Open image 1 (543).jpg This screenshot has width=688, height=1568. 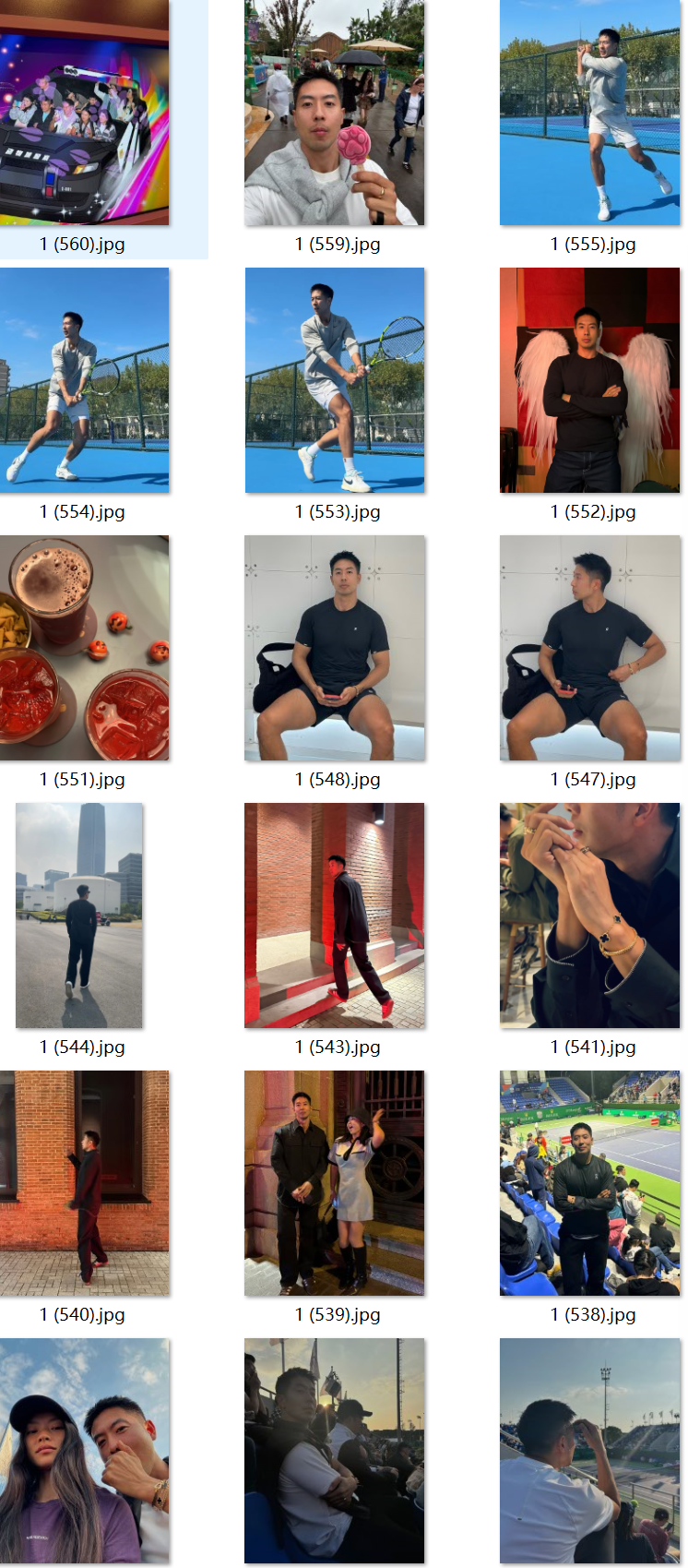click(335, 916)
